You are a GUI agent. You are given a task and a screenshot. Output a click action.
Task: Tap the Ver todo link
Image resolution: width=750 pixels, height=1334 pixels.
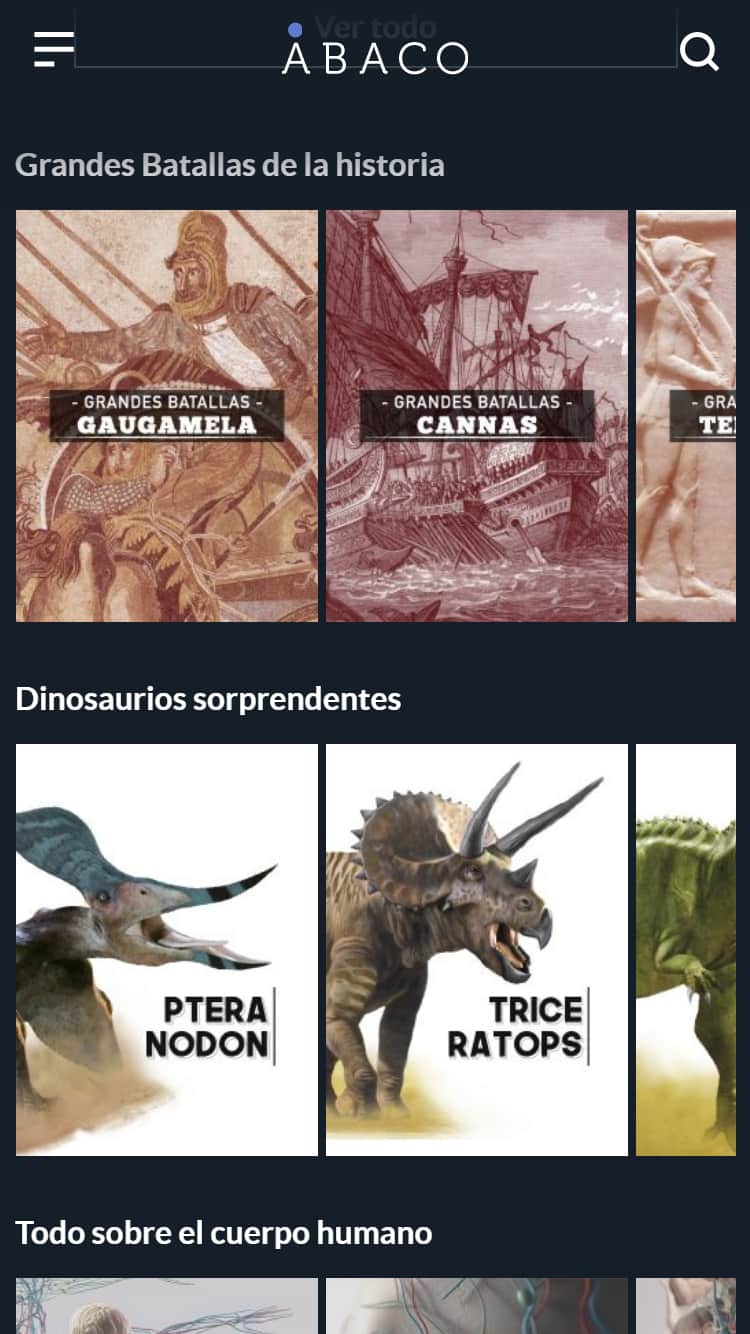pos(375,27)
